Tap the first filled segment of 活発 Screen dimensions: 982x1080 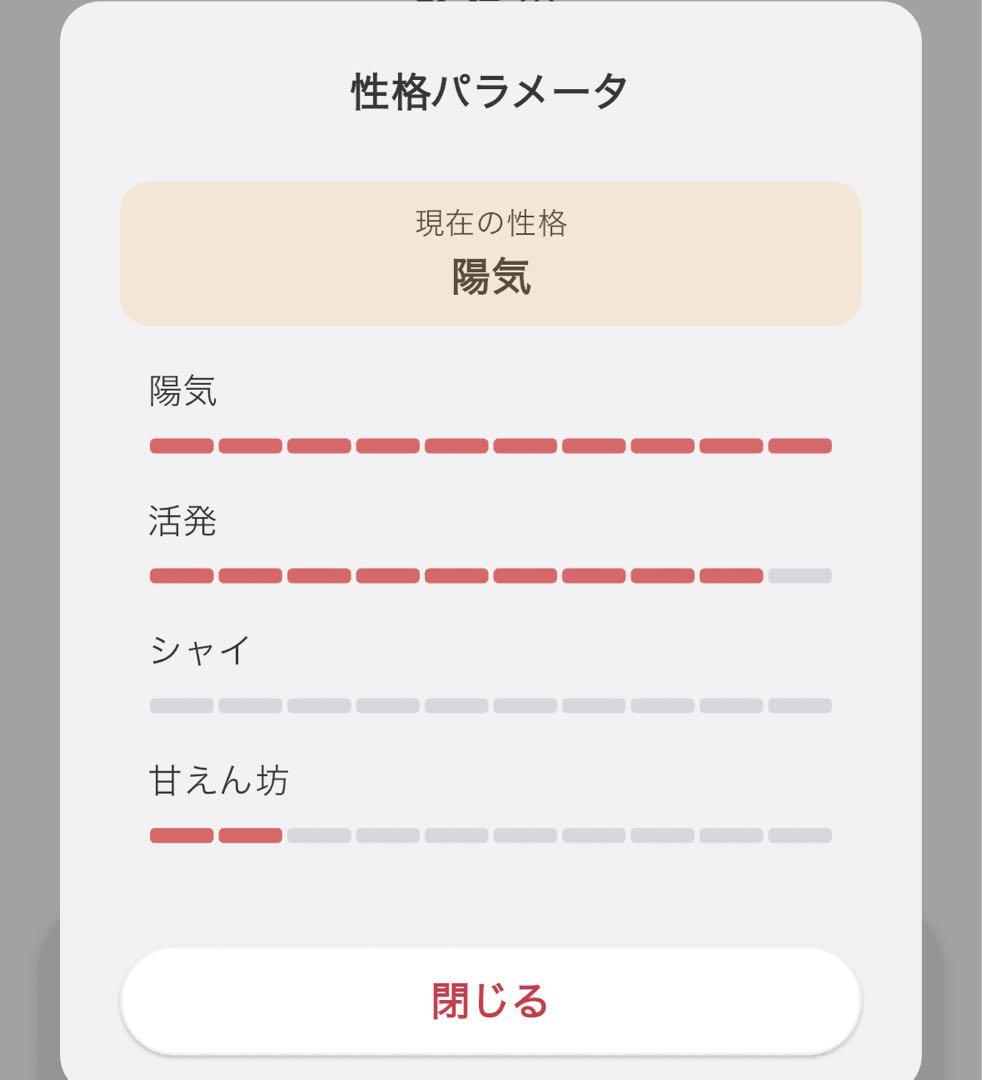182,575
